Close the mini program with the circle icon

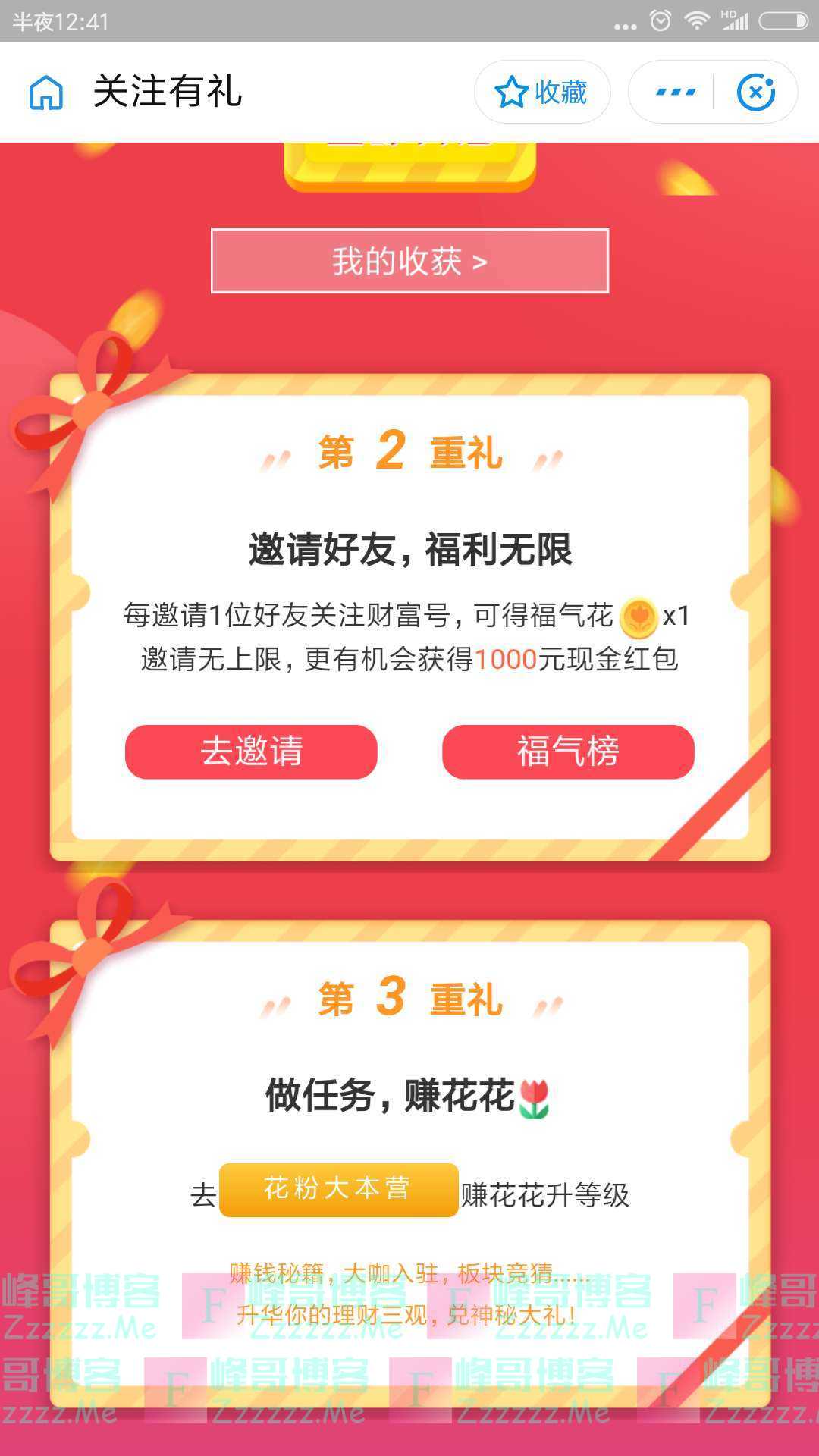pyautogui.click(x=756, y=93)
